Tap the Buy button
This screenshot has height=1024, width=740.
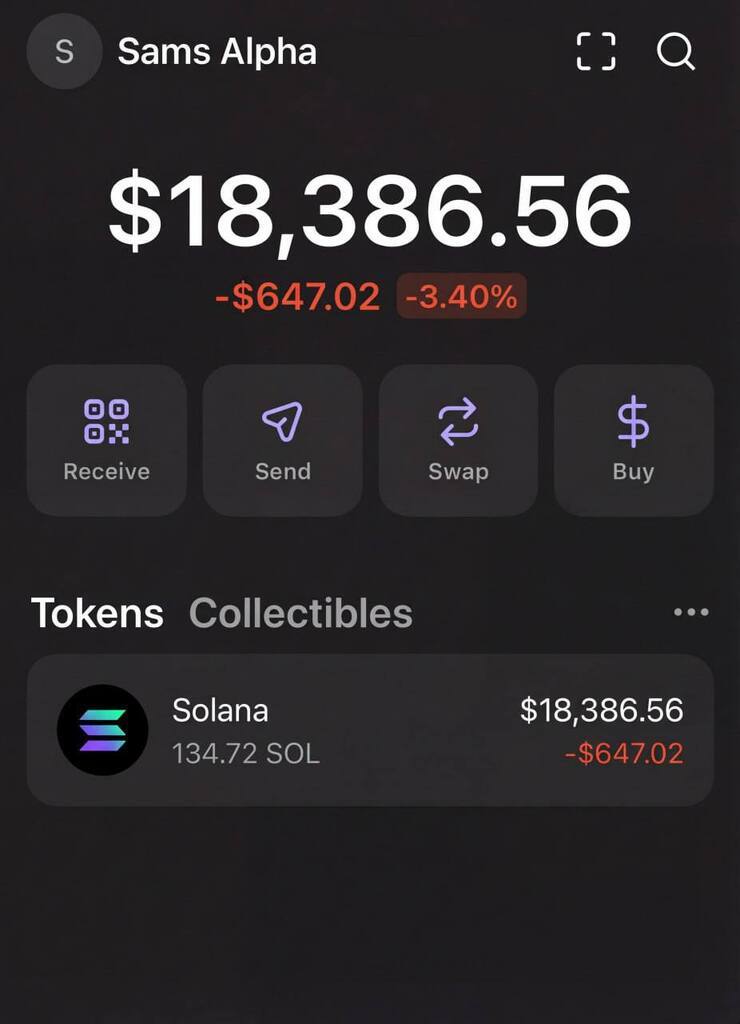point(633,440)
